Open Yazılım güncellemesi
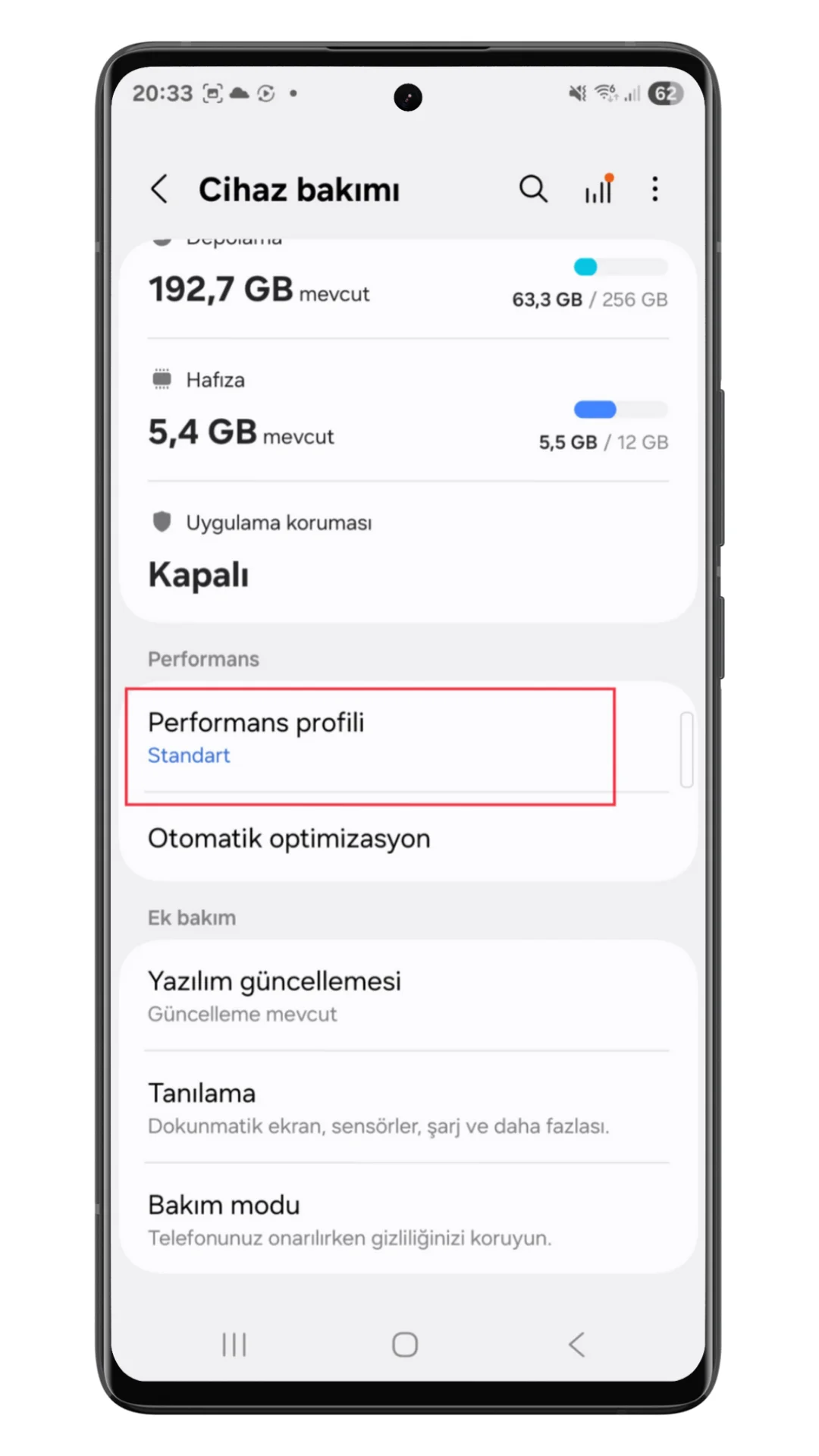Image resolution: width=819 pixels, height=1456 pixels. [408, 996]
